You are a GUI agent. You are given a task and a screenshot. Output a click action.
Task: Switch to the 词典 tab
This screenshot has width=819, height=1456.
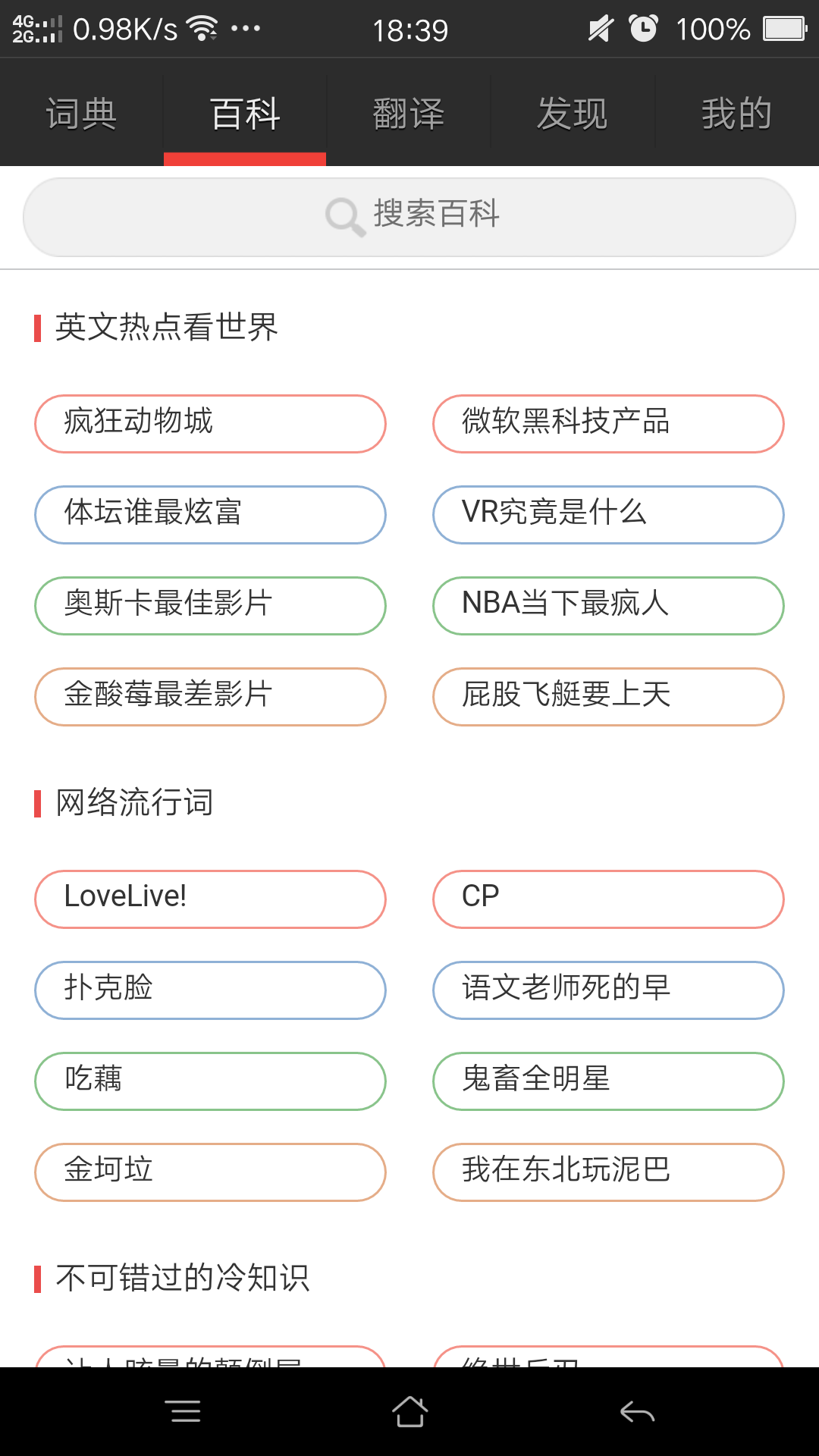pos(81,114)
